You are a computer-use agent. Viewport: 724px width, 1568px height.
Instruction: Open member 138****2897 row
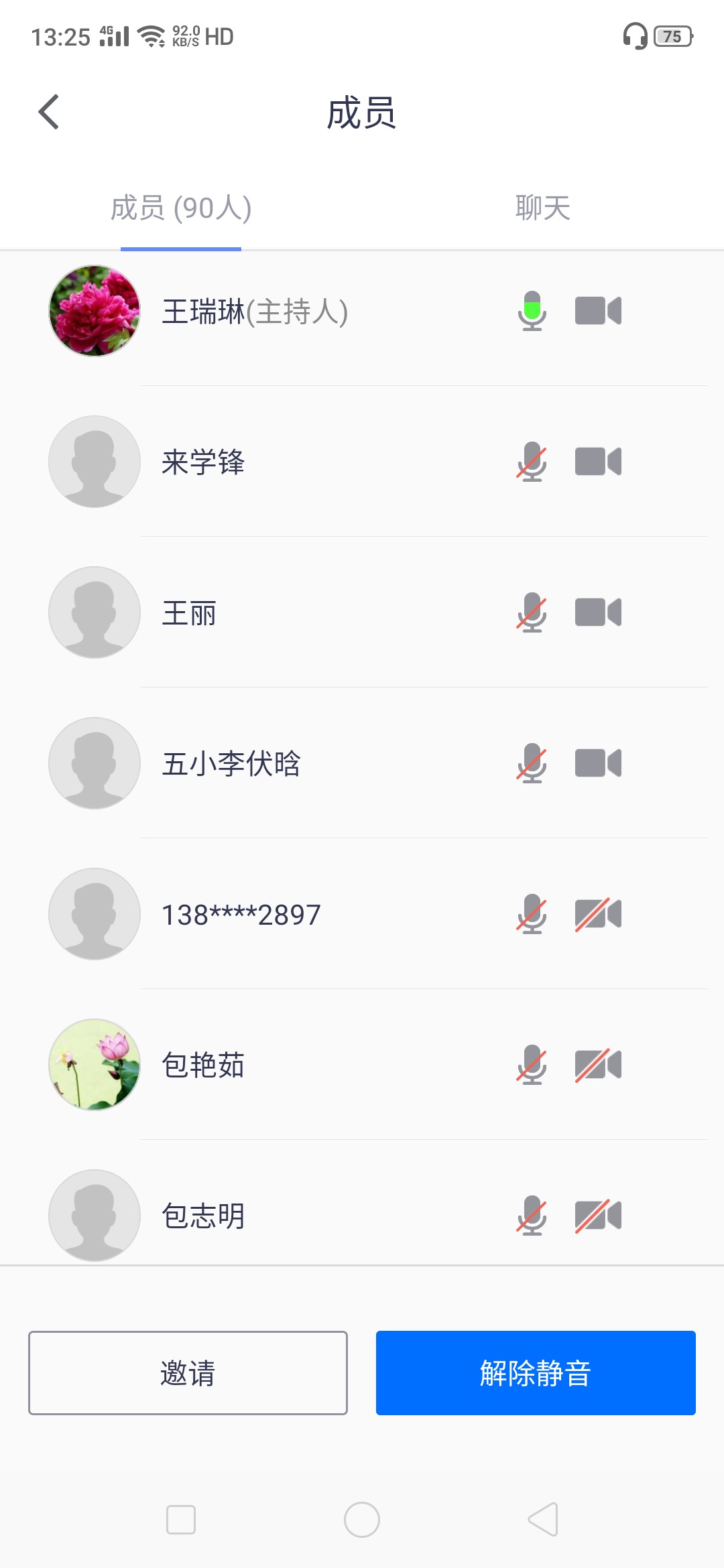tap(241, 915)
